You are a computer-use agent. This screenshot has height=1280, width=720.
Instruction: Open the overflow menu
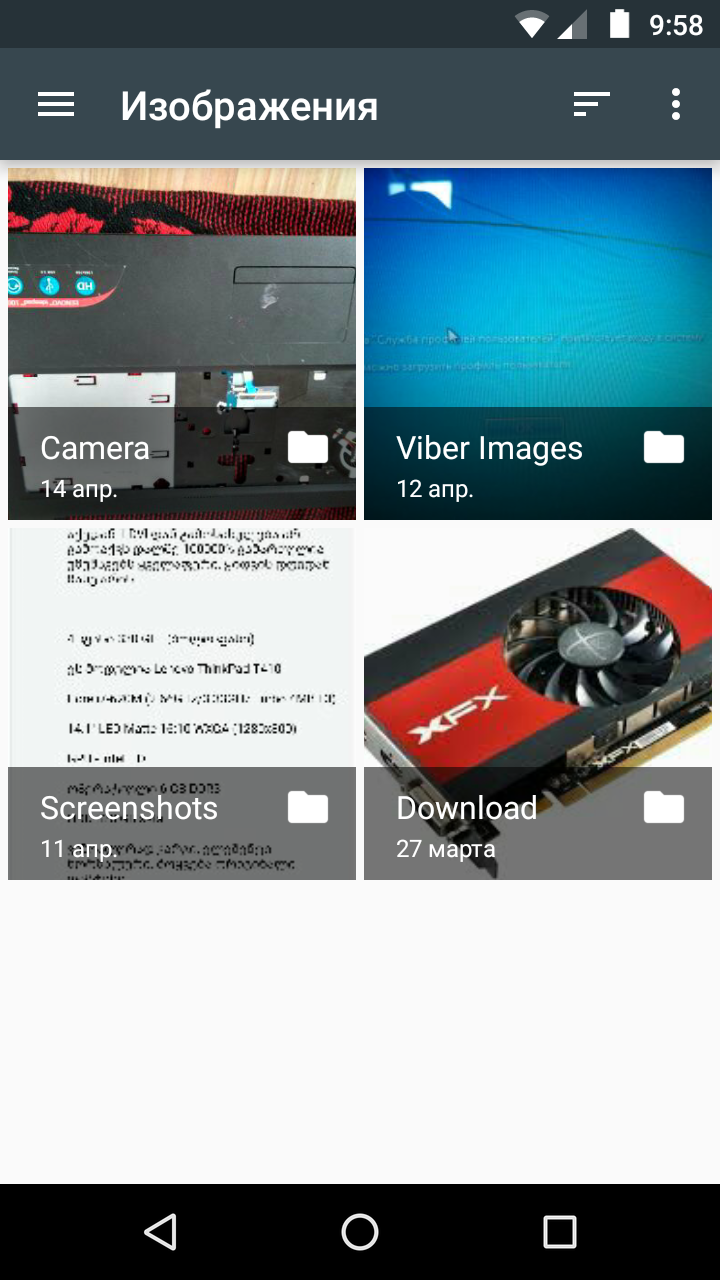(675, 104)
